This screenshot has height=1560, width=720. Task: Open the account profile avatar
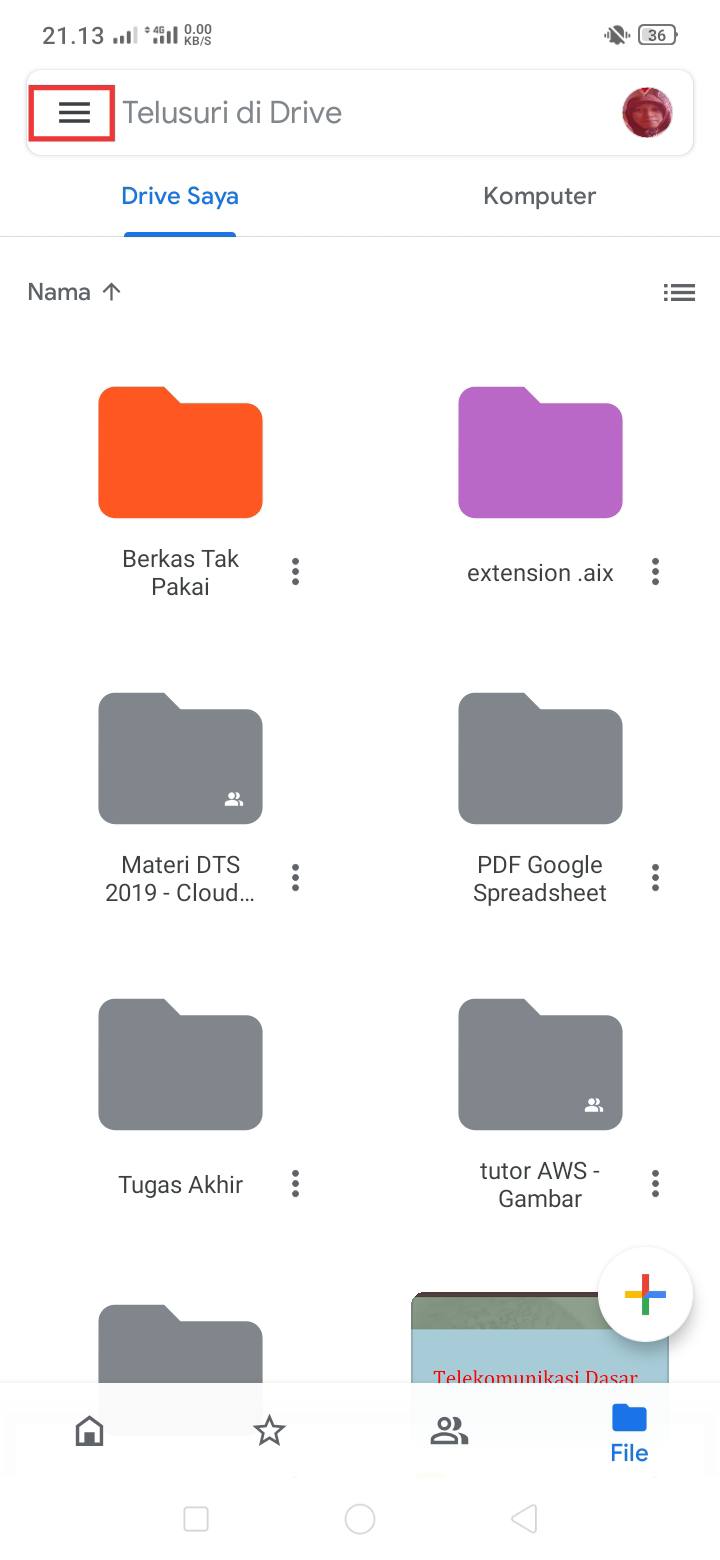click(647, 113)
